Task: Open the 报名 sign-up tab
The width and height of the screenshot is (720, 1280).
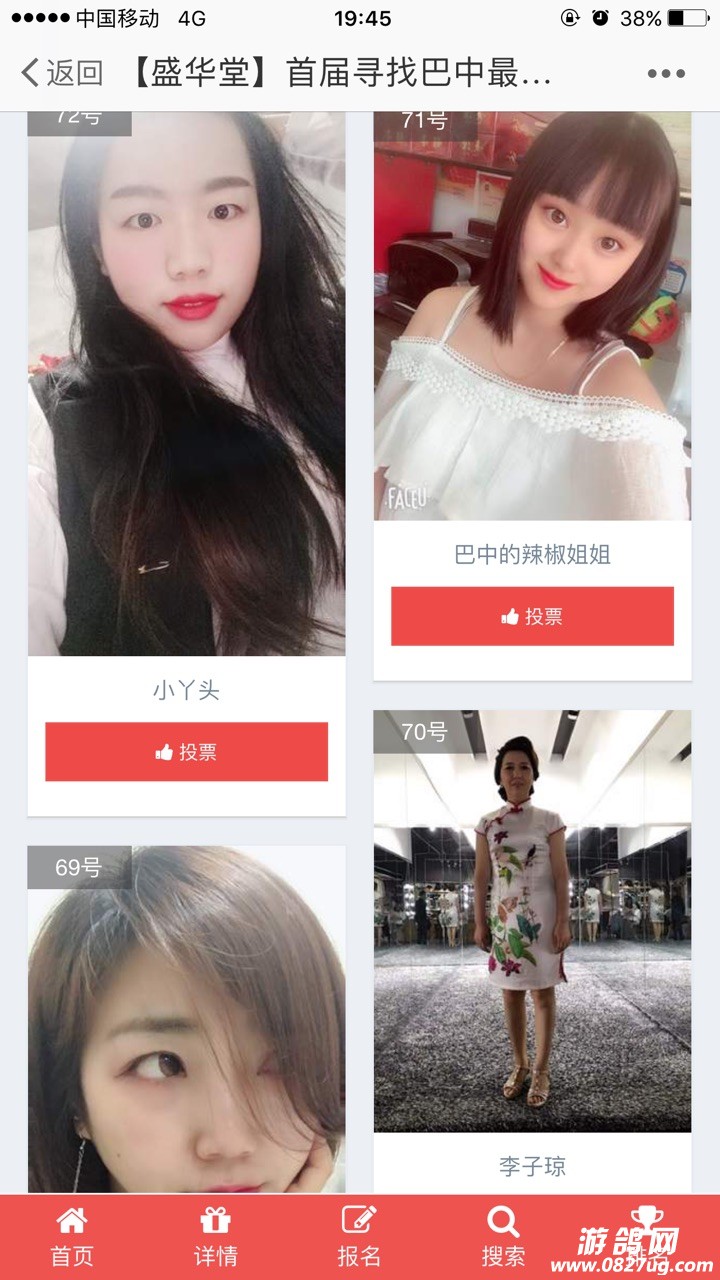Action: tap(359, 1237)
